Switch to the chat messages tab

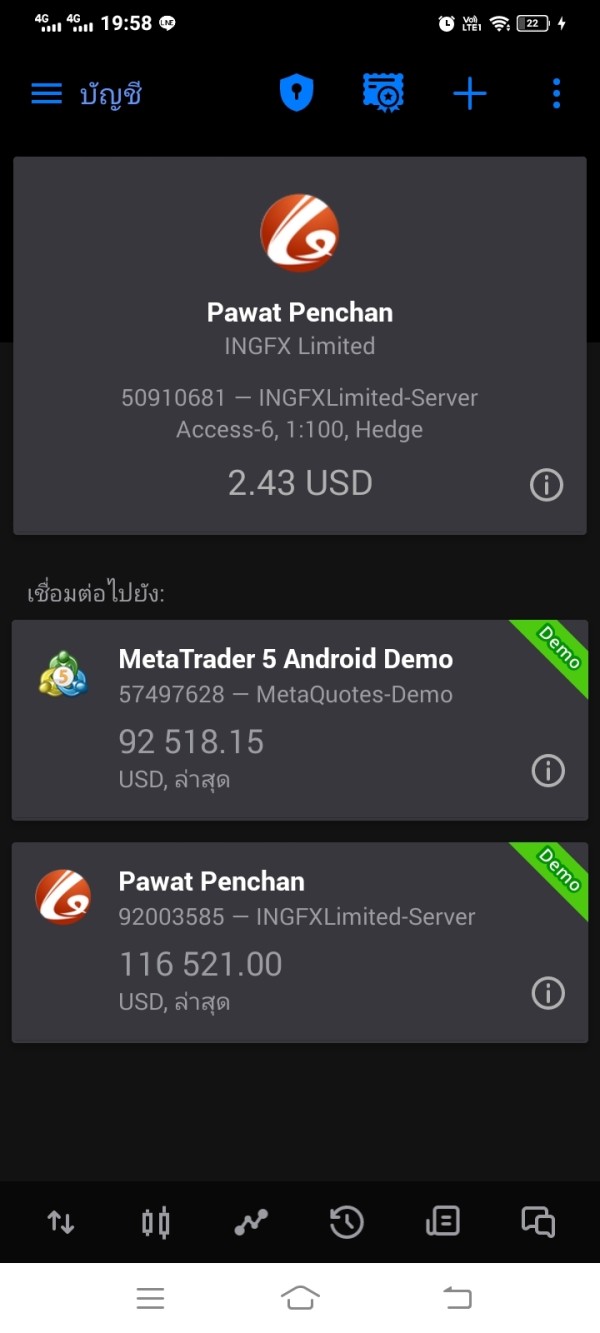(538, 1222)
